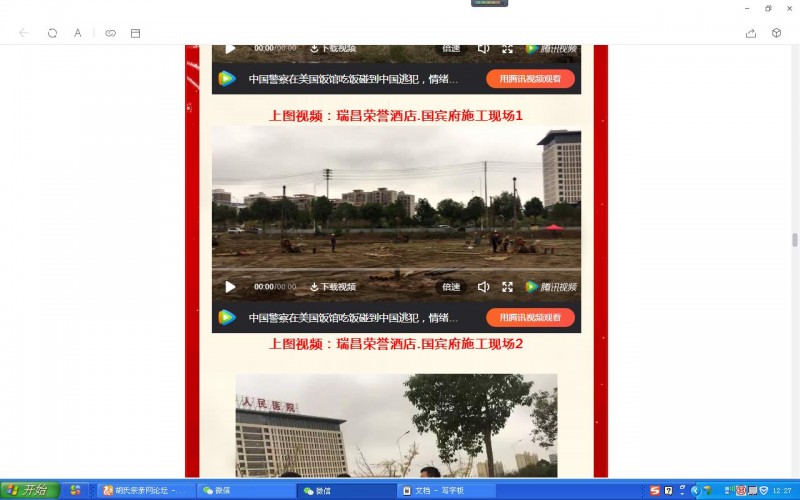The width and height of the screenshot is (800, 500).
Task: Refresh the page
Action: pos(52,33)
